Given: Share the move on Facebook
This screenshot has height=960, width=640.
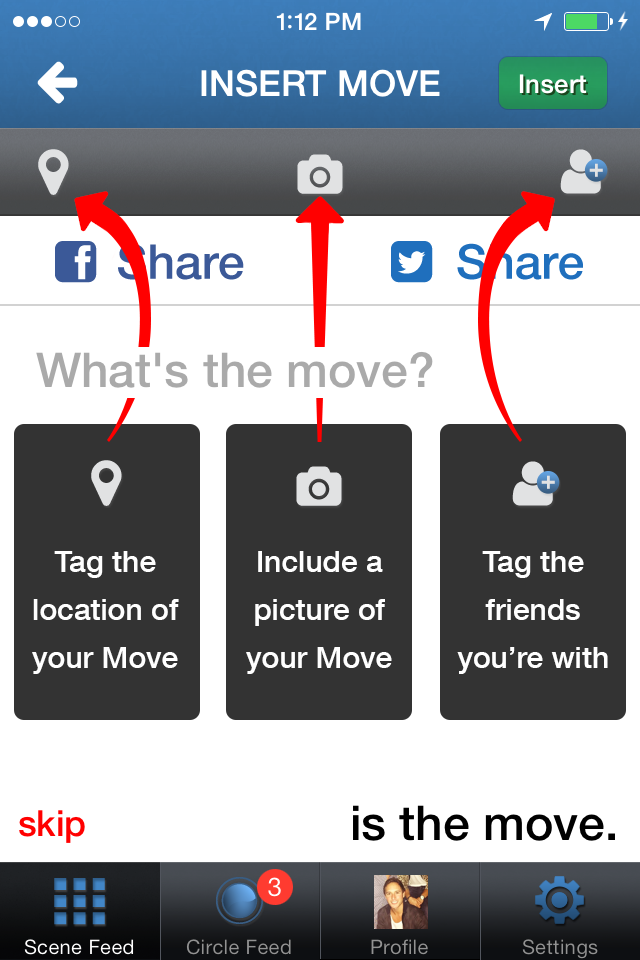Looking at the screenshot, I should 149,263.
